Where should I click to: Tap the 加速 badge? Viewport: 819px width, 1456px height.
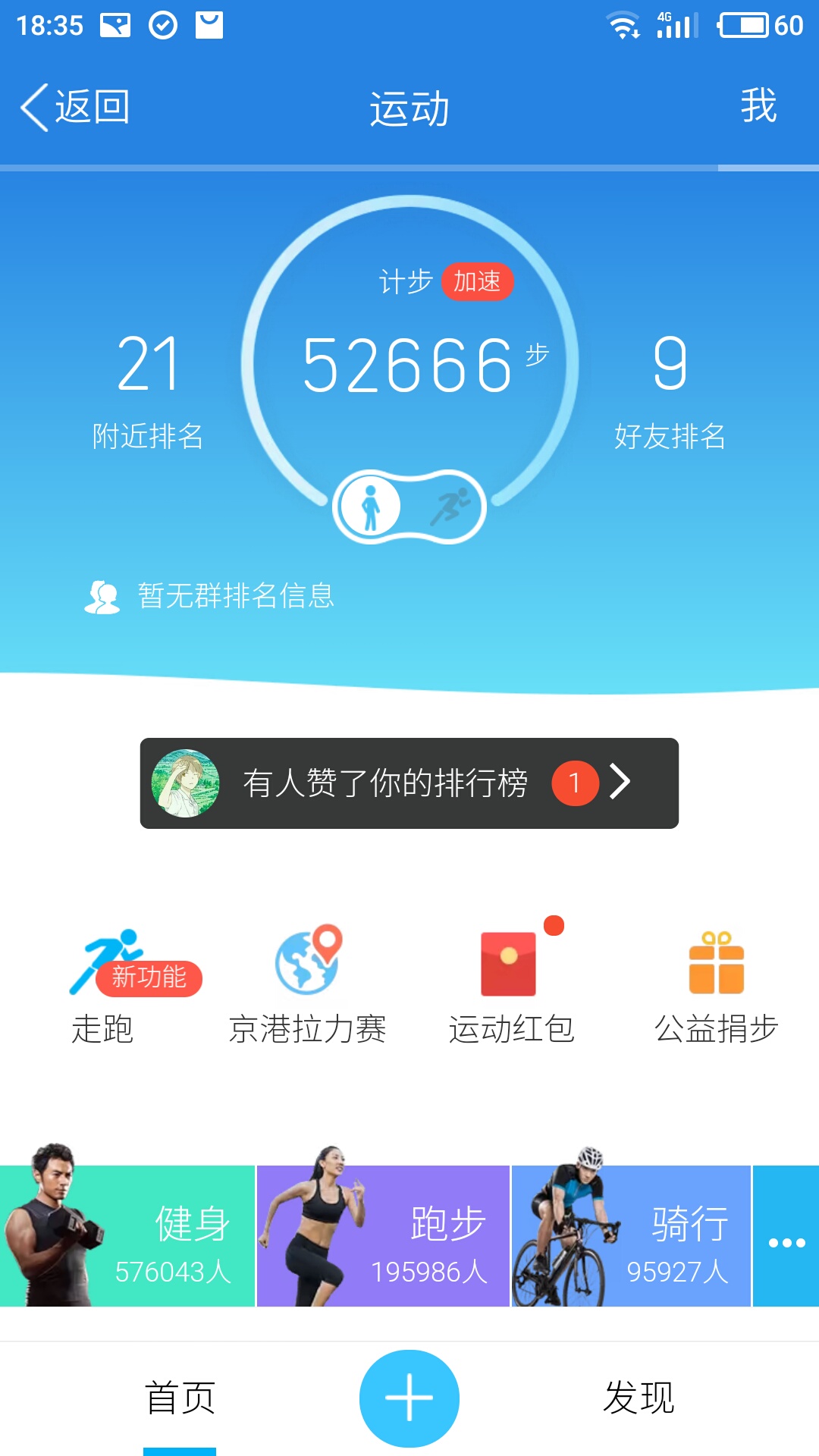coord(477,282)
